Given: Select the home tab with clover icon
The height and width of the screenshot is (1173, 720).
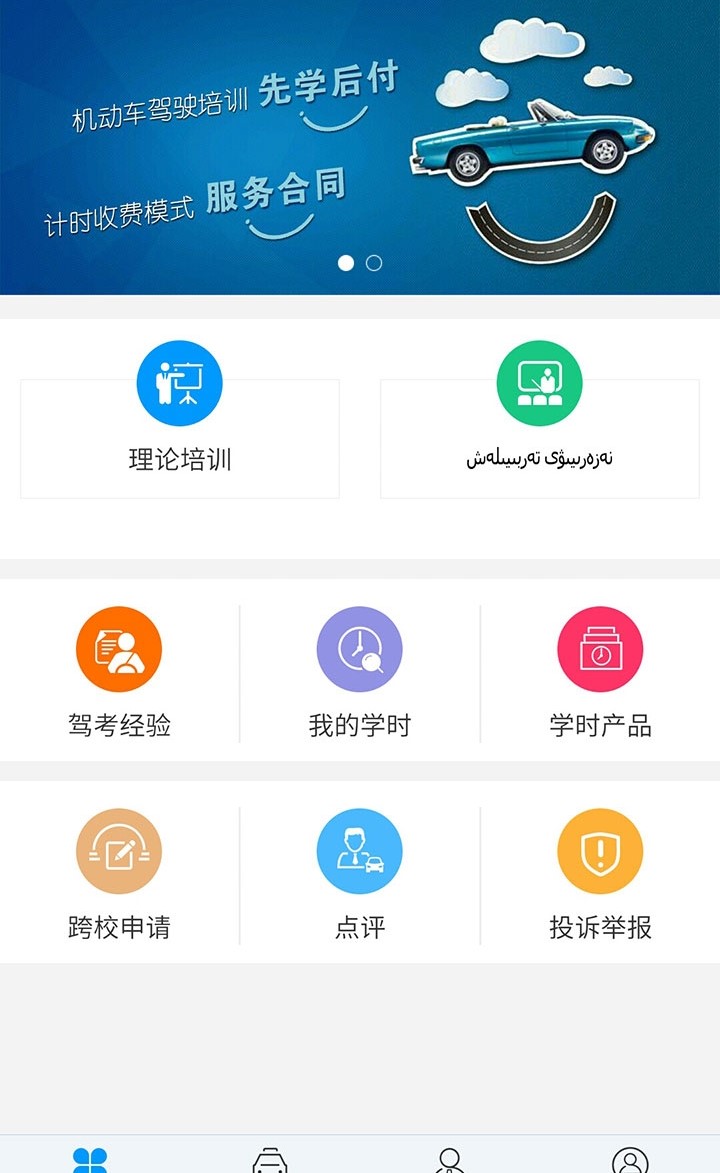Looking at the screenshot, I should click(x=90, y=1160).
